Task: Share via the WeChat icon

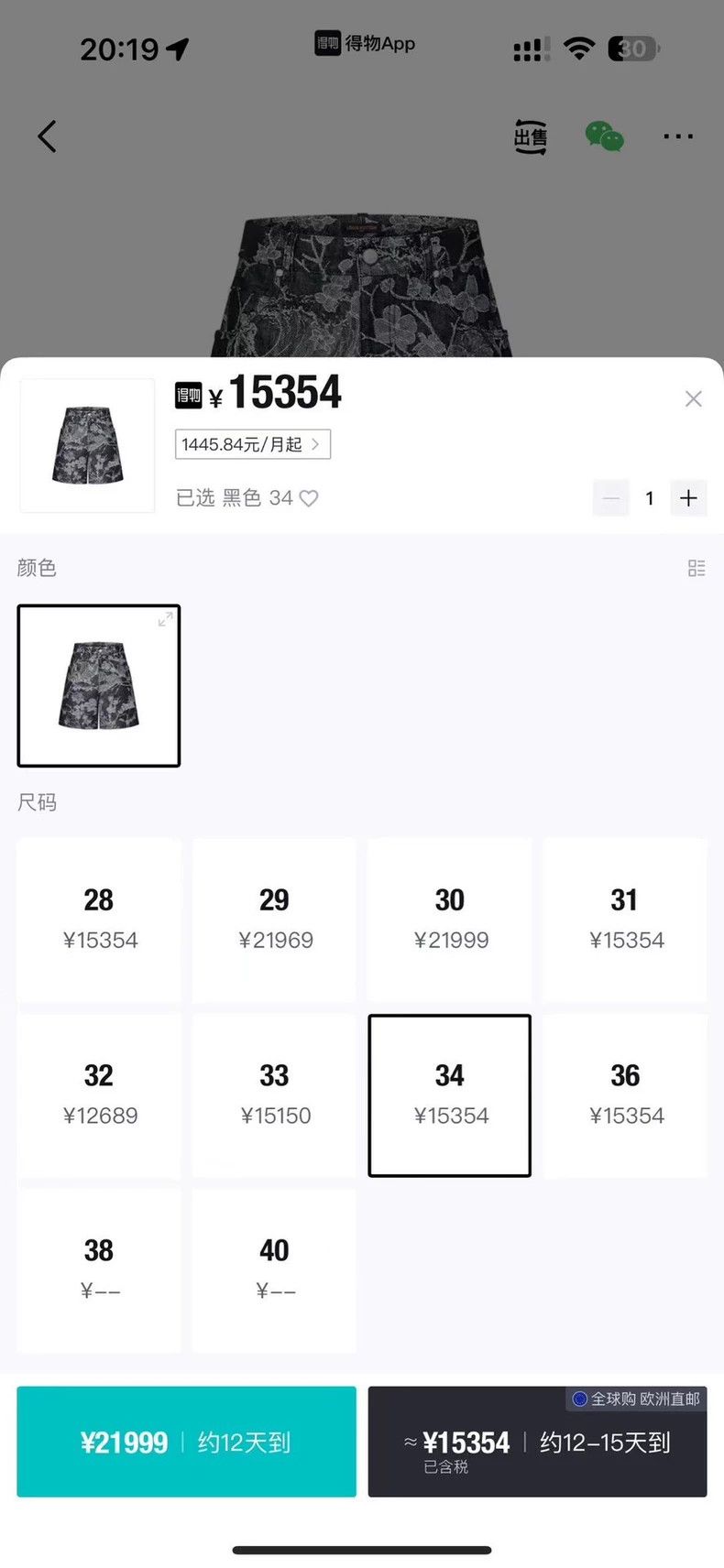Action: (x=605, y=136)
